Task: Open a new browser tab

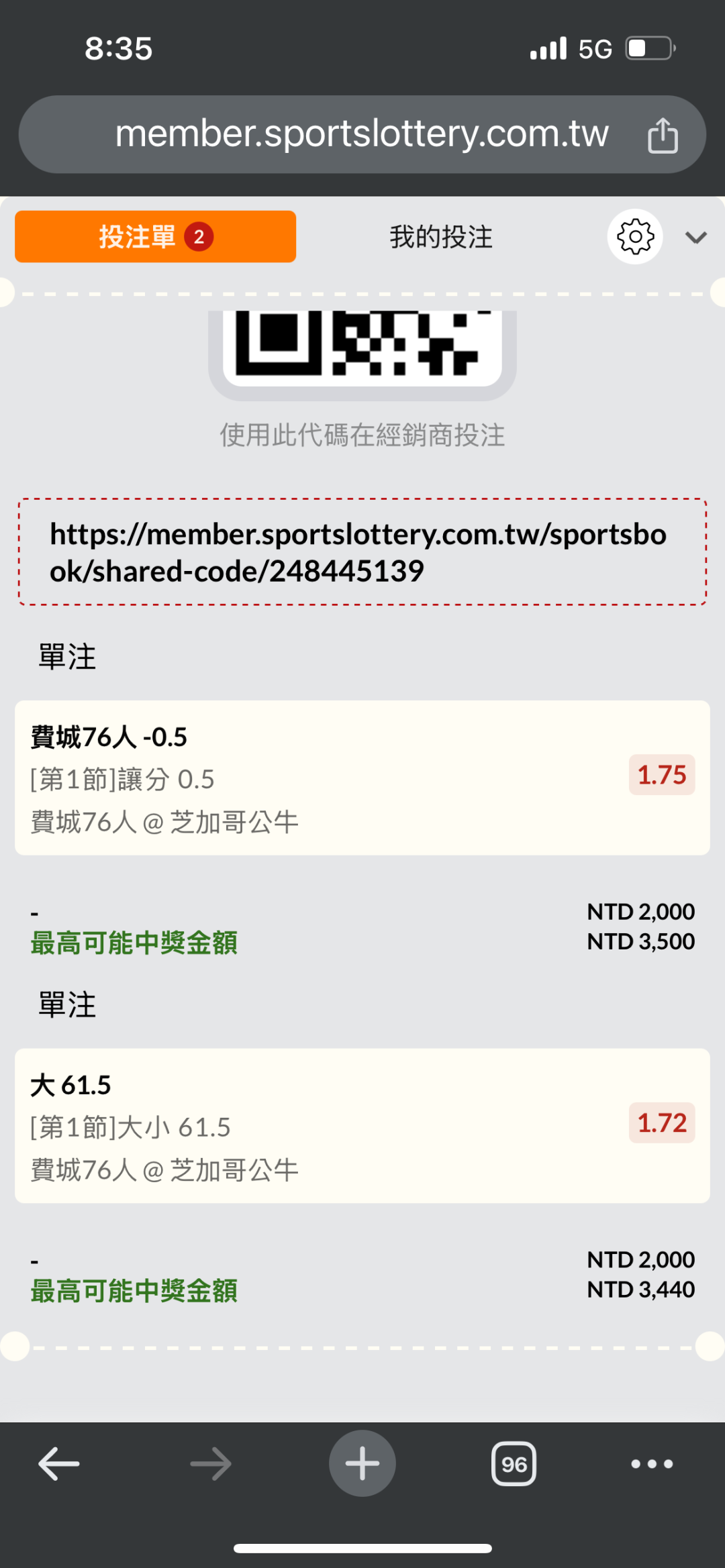Action: coord(362,1463)
